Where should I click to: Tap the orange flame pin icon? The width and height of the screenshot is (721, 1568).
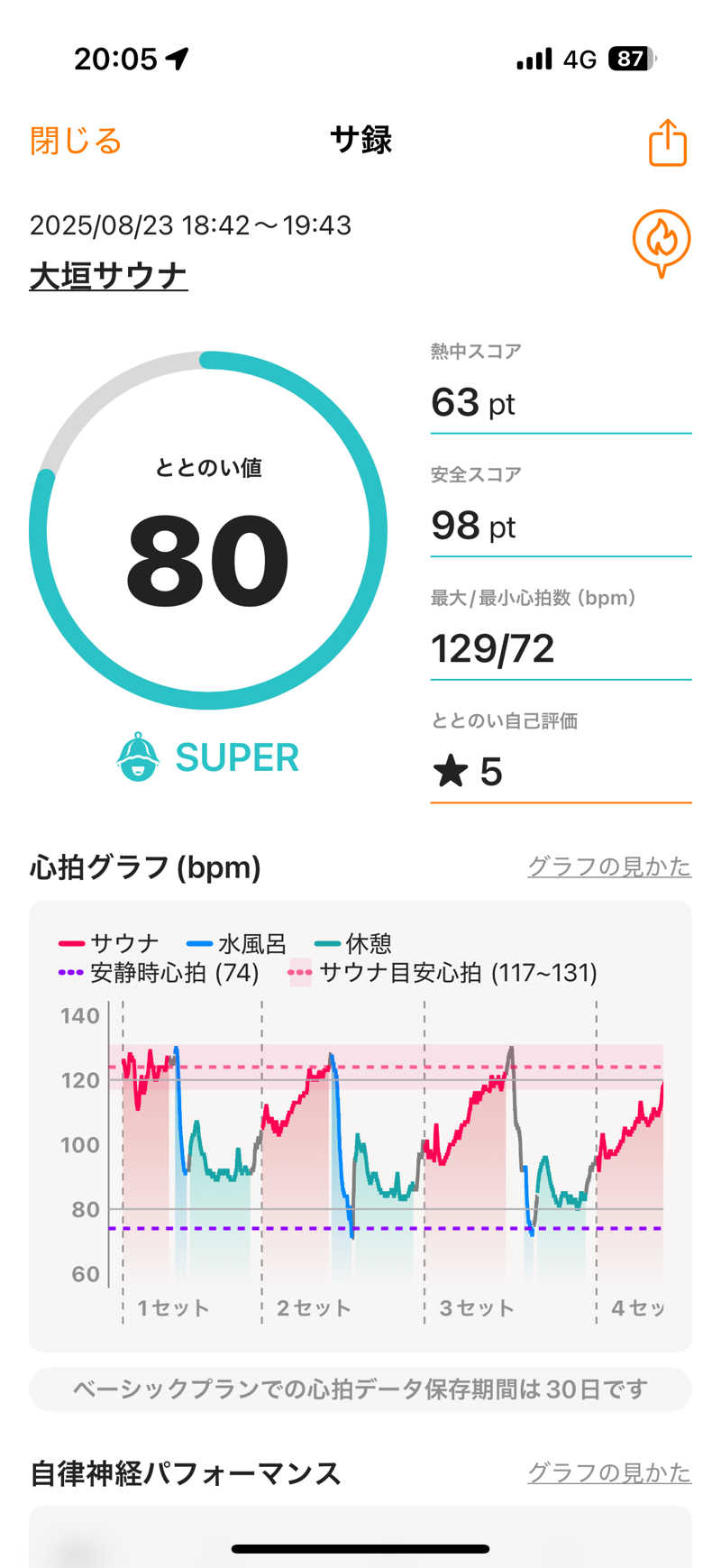[x=661, y=243]
